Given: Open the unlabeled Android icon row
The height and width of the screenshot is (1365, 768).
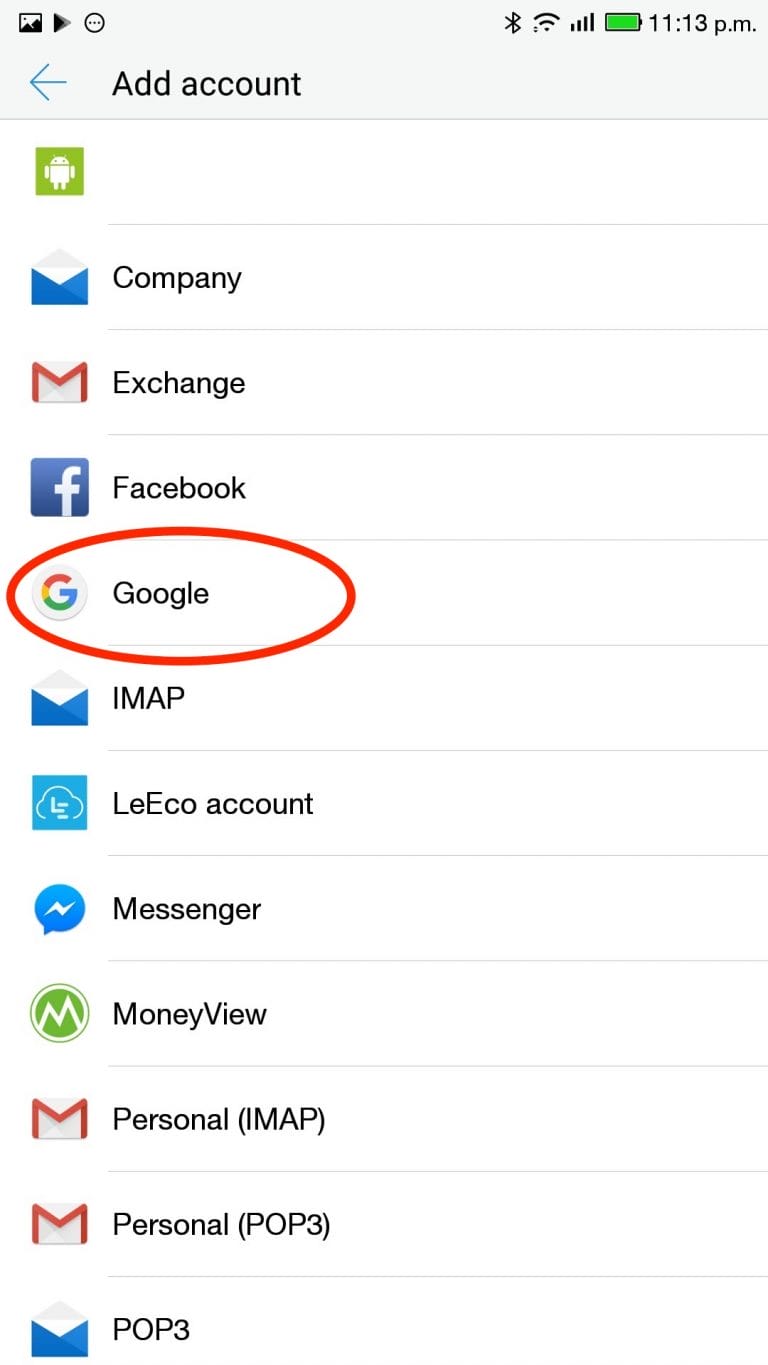Looking at the screenshot, I should point(384,172).
